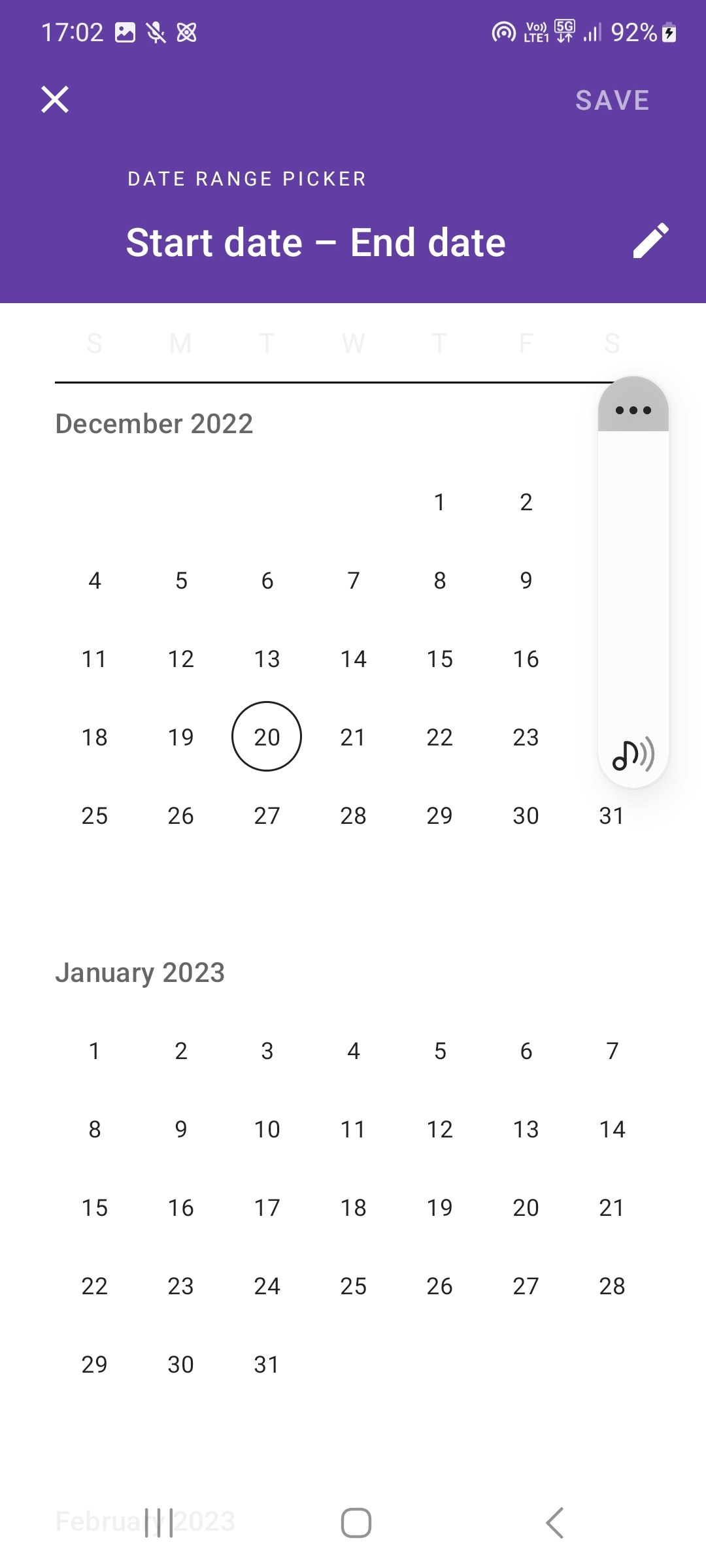Choose January 27, 2023

[526, 1286]
